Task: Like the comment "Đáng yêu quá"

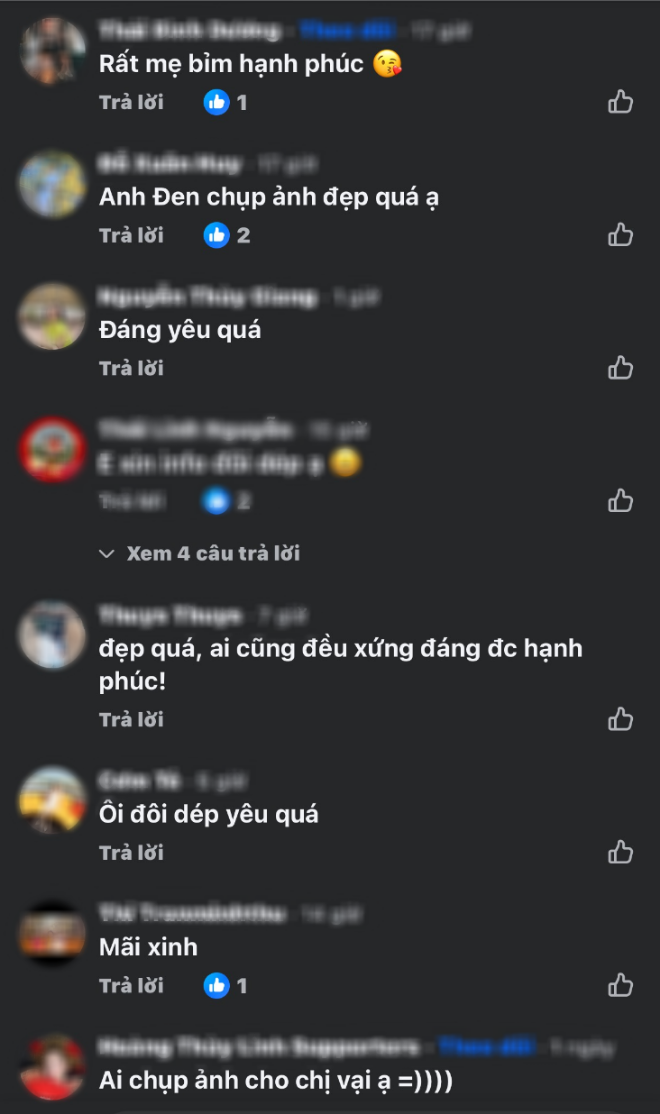Action: point(621,368)
